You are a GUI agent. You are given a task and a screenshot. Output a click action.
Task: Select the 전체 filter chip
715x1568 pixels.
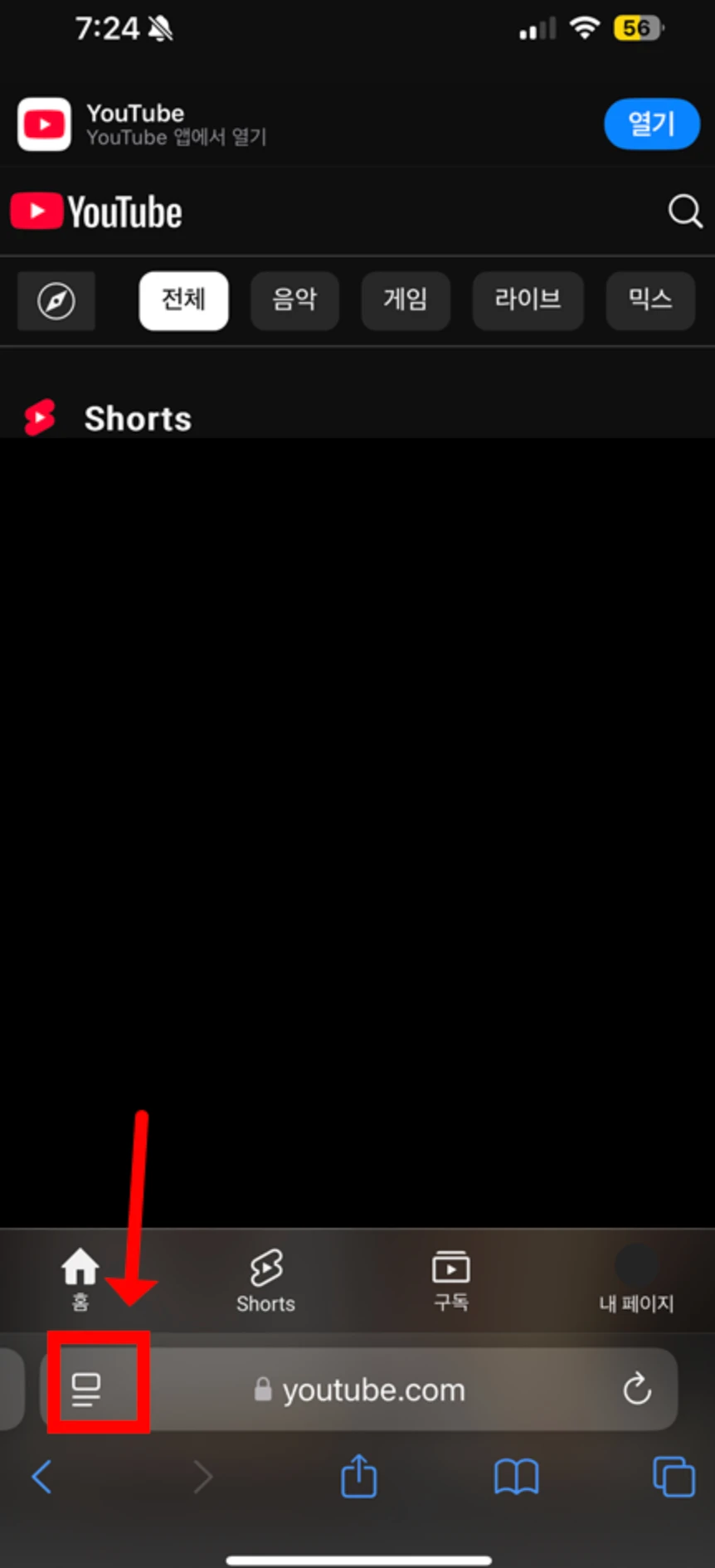183,300
